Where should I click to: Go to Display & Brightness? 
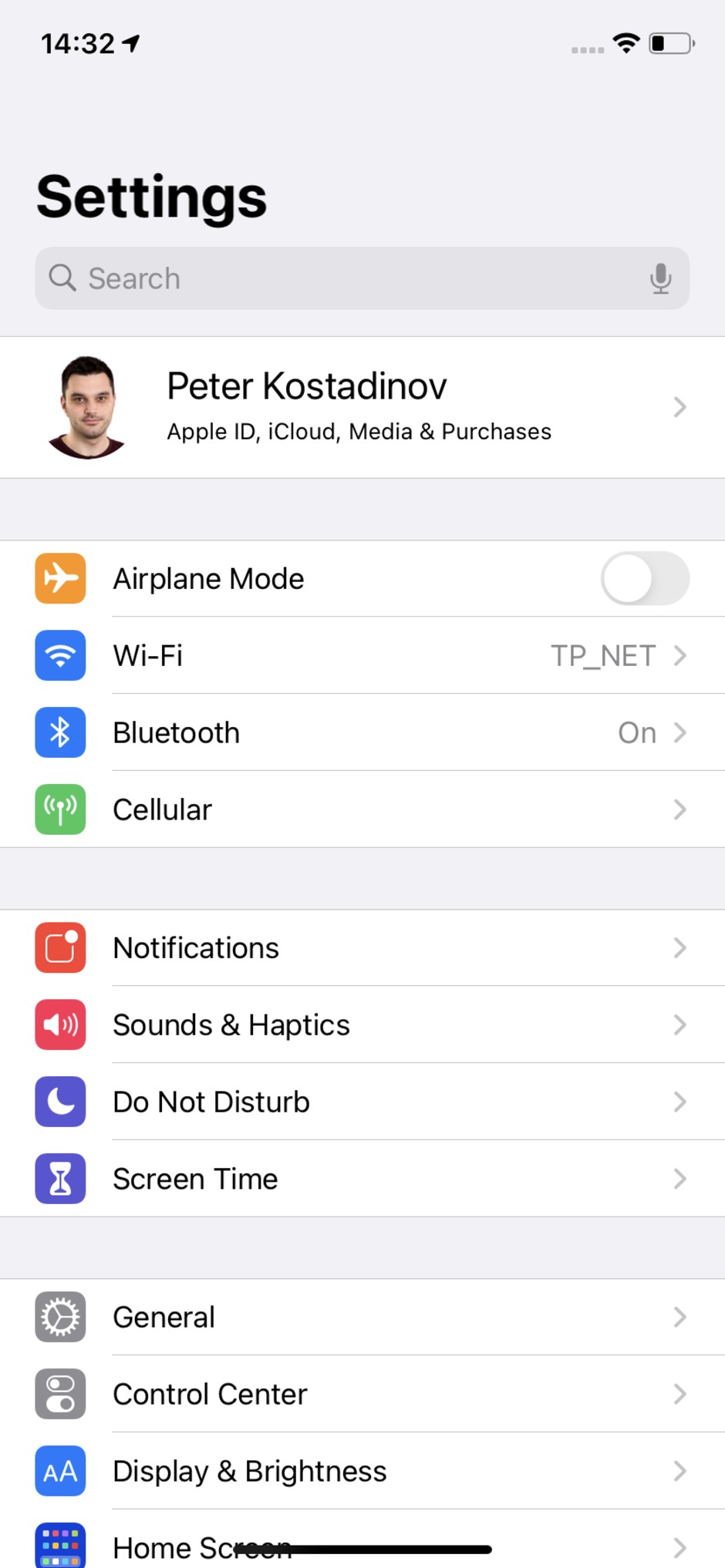[362, 1472]
